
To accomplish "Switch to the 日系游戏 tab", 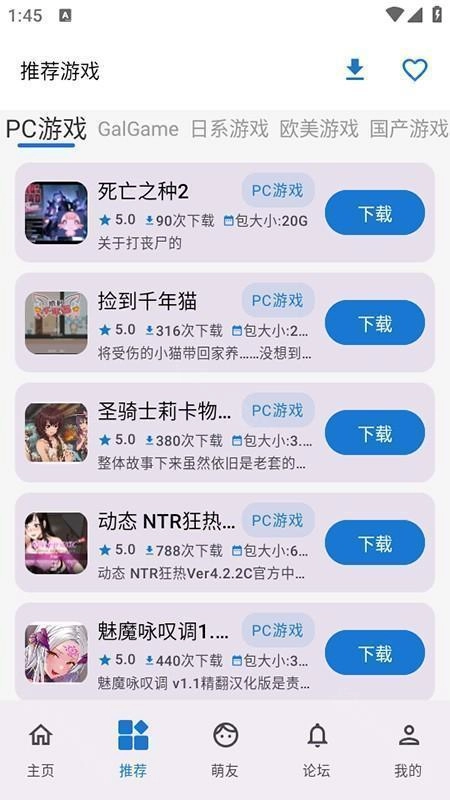I will (x=229, y=129).
